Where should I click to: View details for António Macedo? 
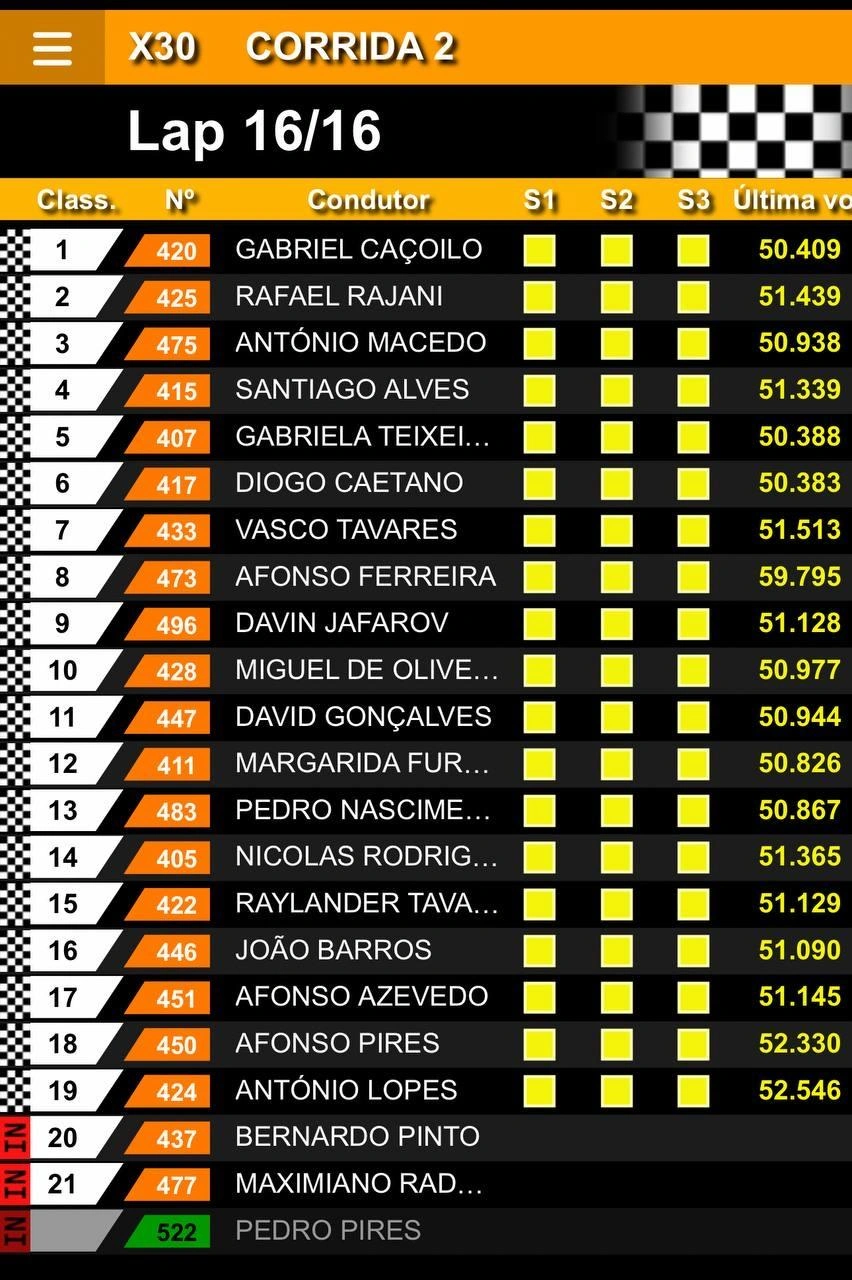[360, 342]
